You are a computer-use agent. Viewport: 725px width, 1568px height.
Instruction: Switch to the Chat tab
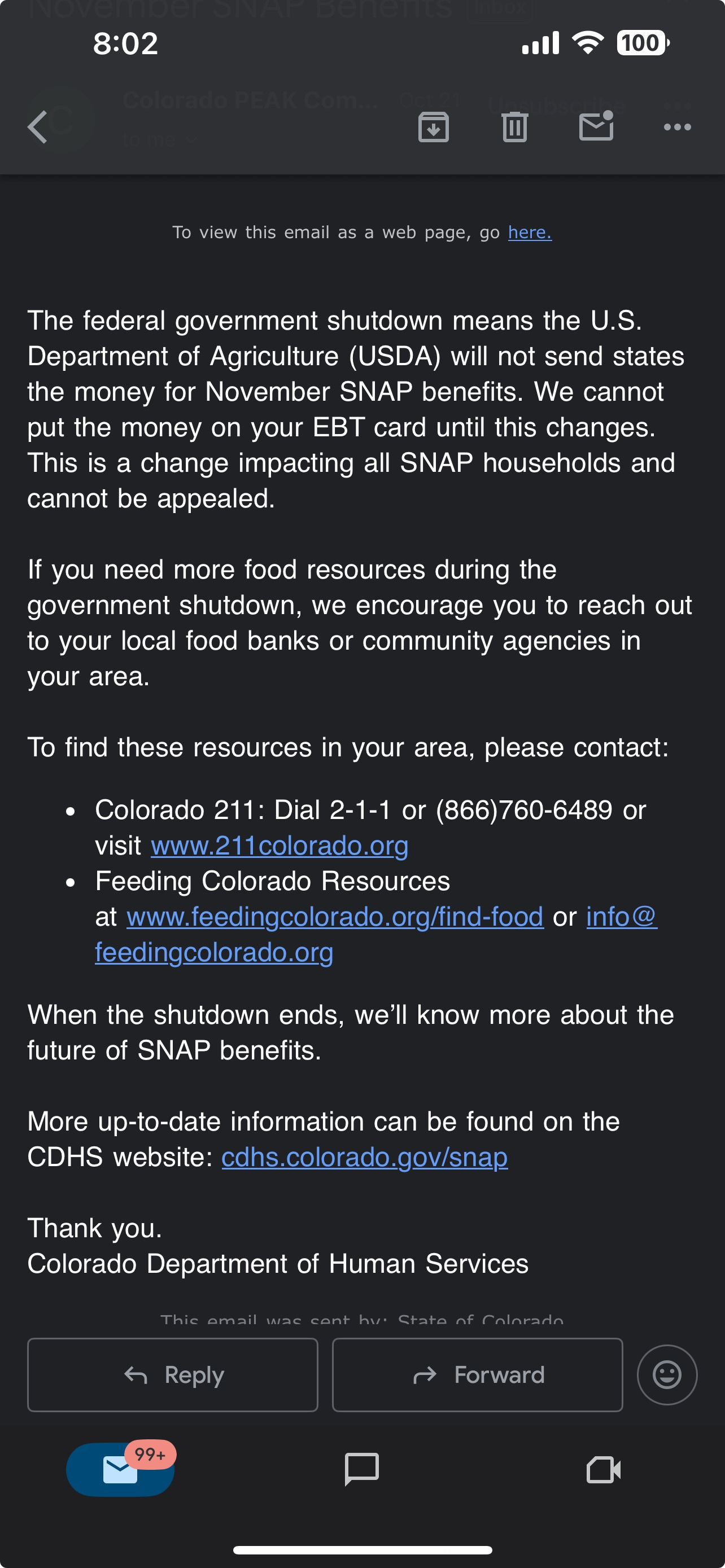361,1469
